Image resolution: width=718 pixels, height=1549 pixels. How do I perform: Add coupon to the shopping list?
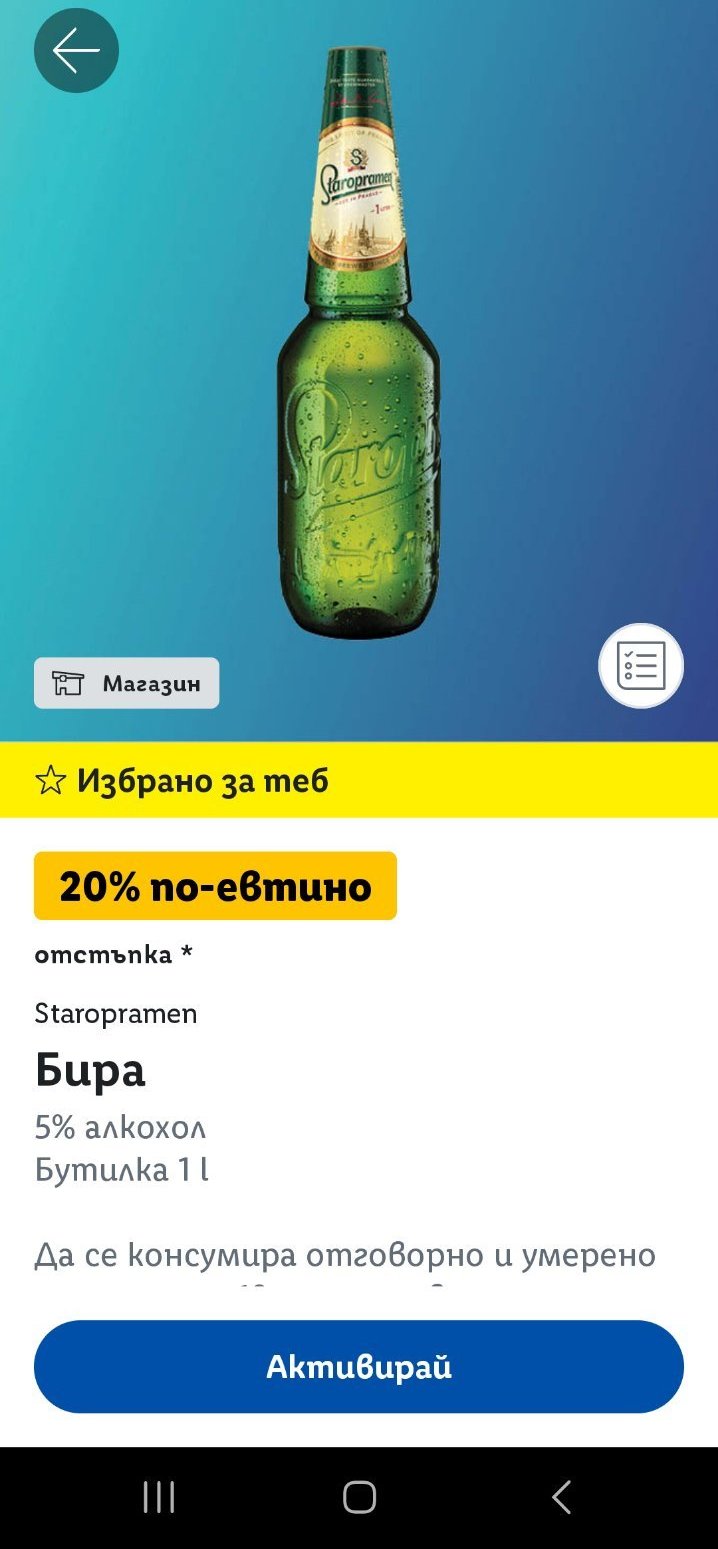[x=640, y=666]
